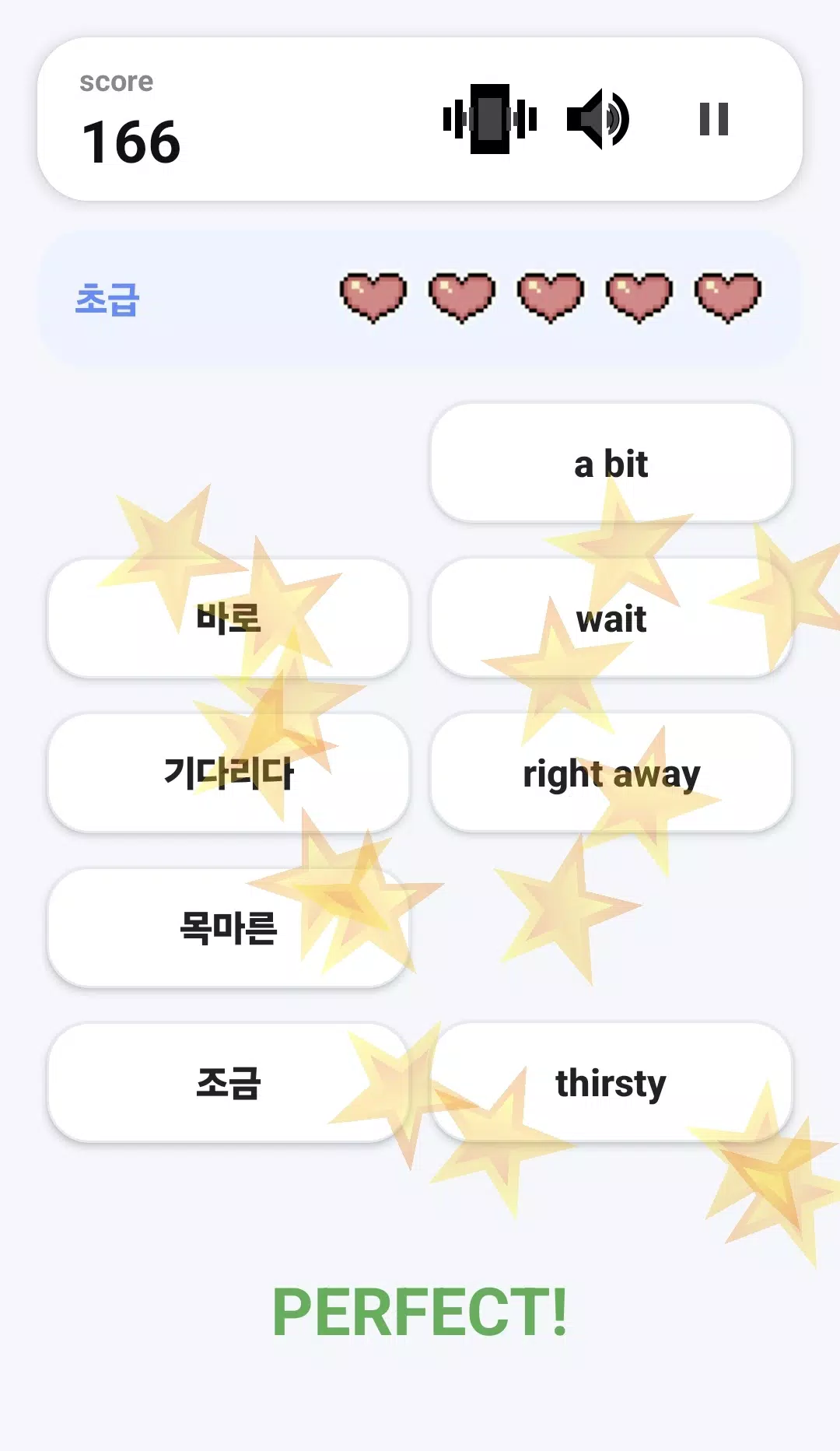Viewport: 840px width, 1451px height.
Task: Pick the 조금 word card
Action: click(229, 1082)
